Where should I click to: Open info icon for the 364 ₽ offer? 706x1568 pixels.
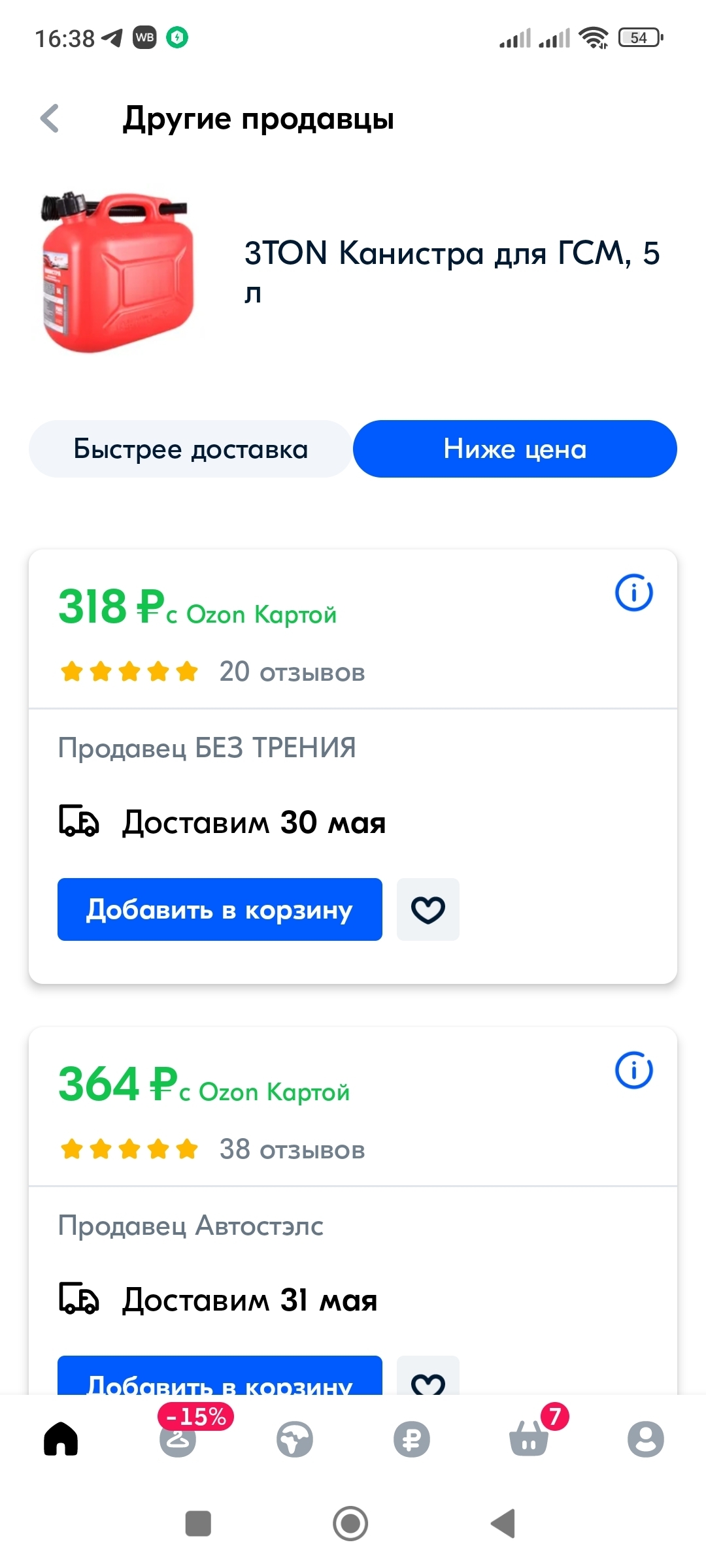pos(633,1070)
